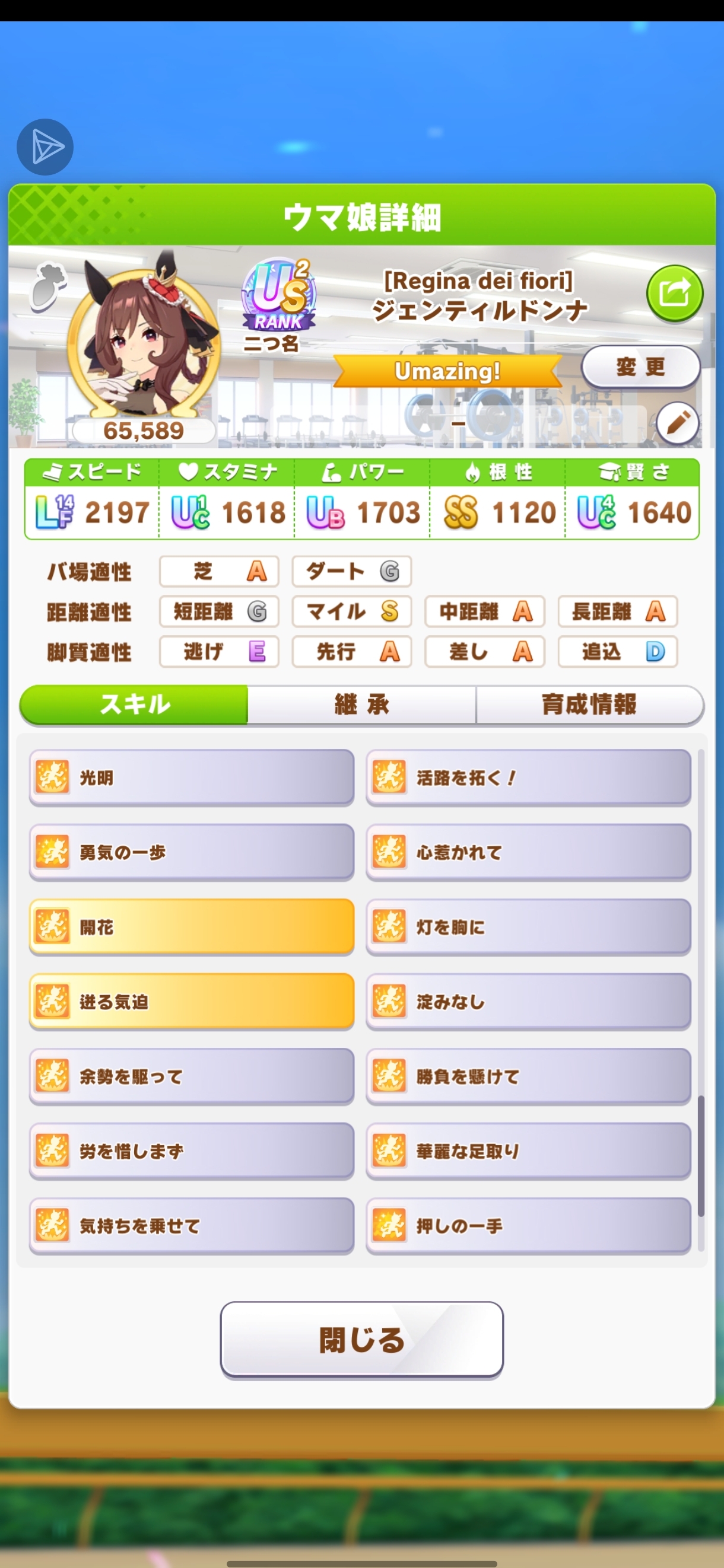Image resolution: width=724 pixels, height=1568 pixels.
Task: Tap the 心惹かれて skill
Action: point(528,852)
